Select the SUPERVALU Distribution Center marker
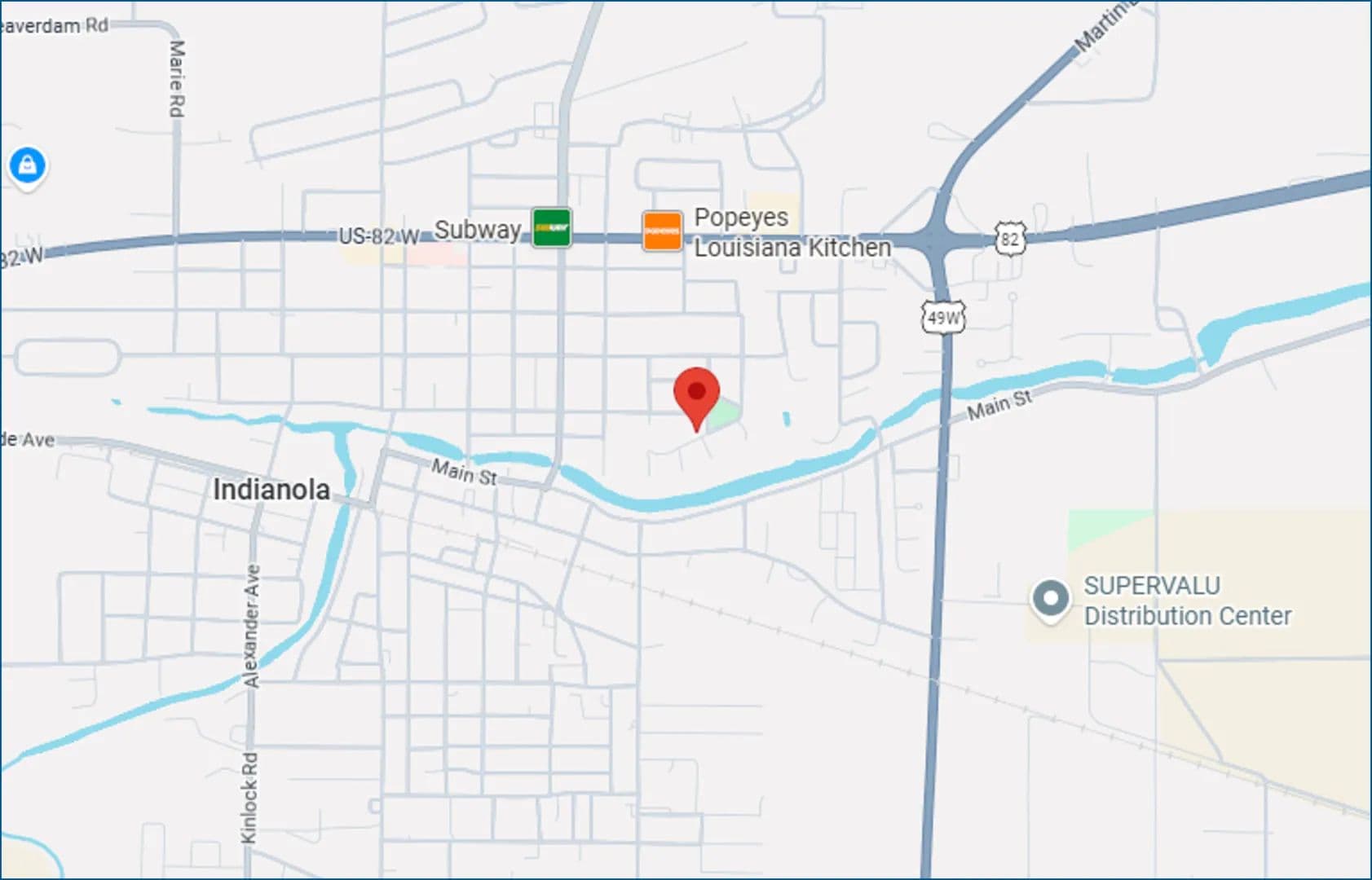Screen dimensions: 1372x880 1050,599
